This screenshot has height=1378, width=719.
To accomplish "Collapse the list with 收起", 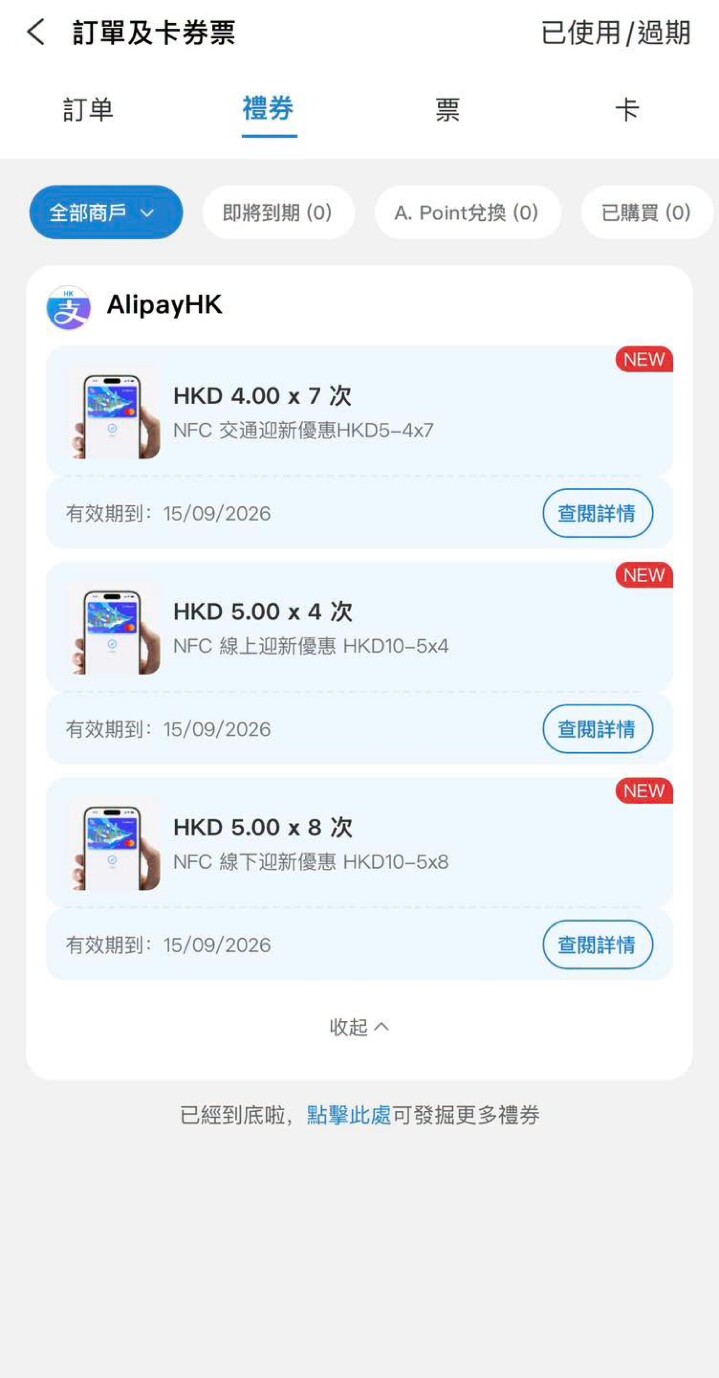I will pos(359,1027).
